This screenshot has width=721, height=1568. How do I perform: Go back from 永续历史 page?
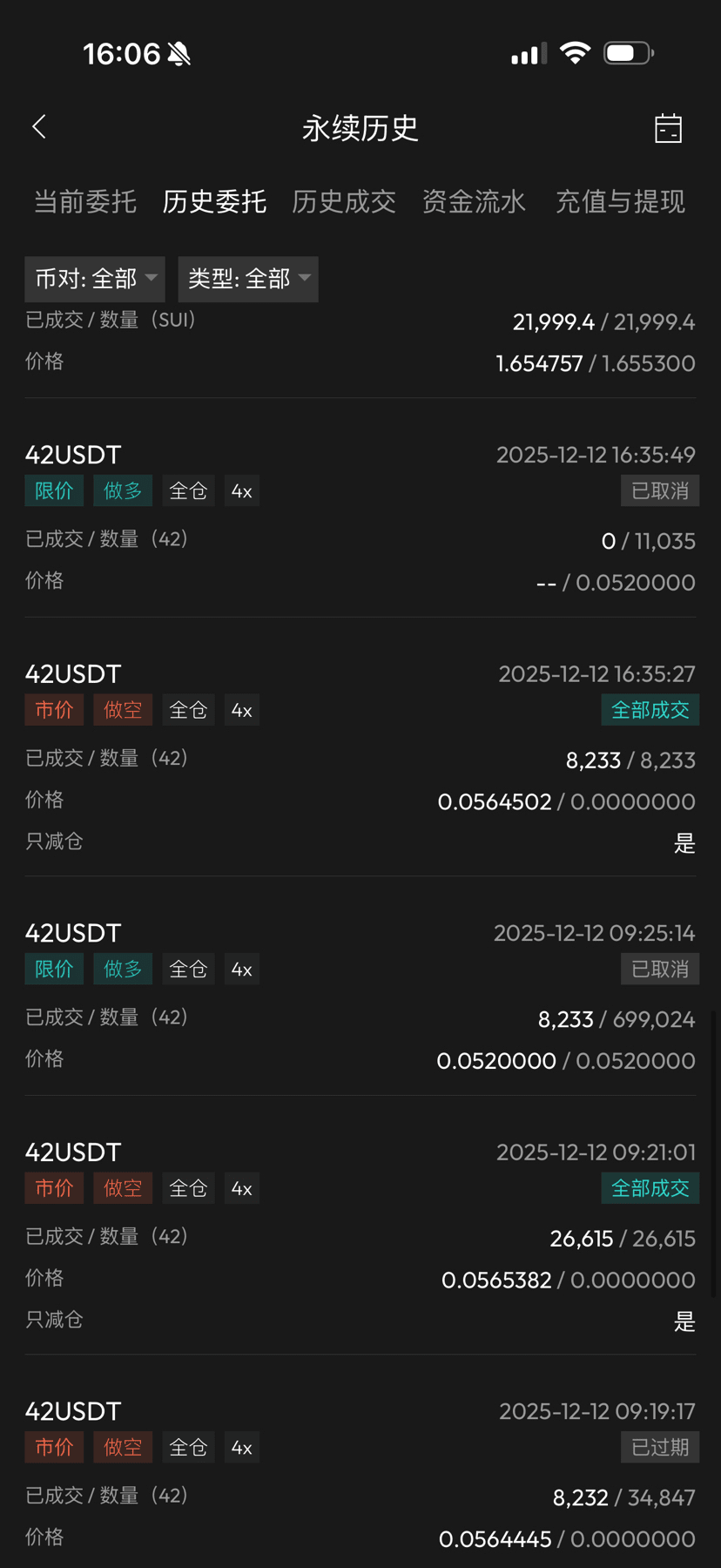pyautogui.click(x=39, y=127)
